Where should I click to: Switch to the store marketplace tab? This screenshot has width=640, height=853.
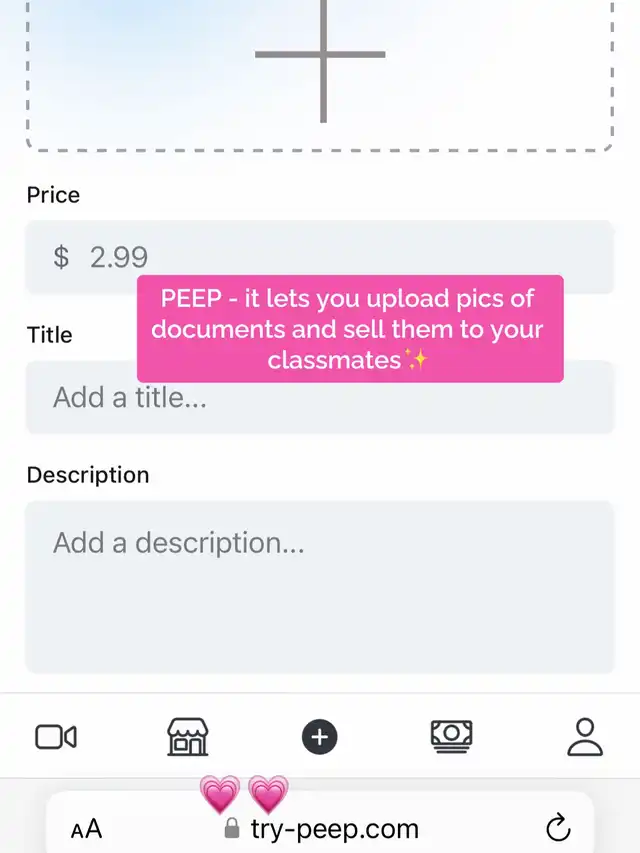187,737
